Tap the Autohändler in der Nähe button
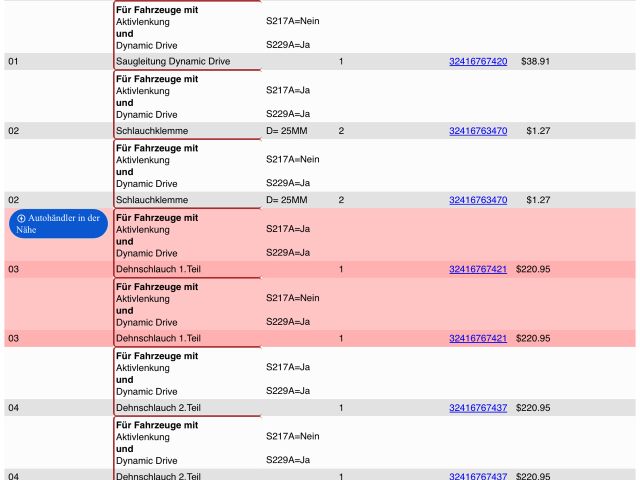Image resolution: width=640 pixels, height=480 pixels. [58, 223]
